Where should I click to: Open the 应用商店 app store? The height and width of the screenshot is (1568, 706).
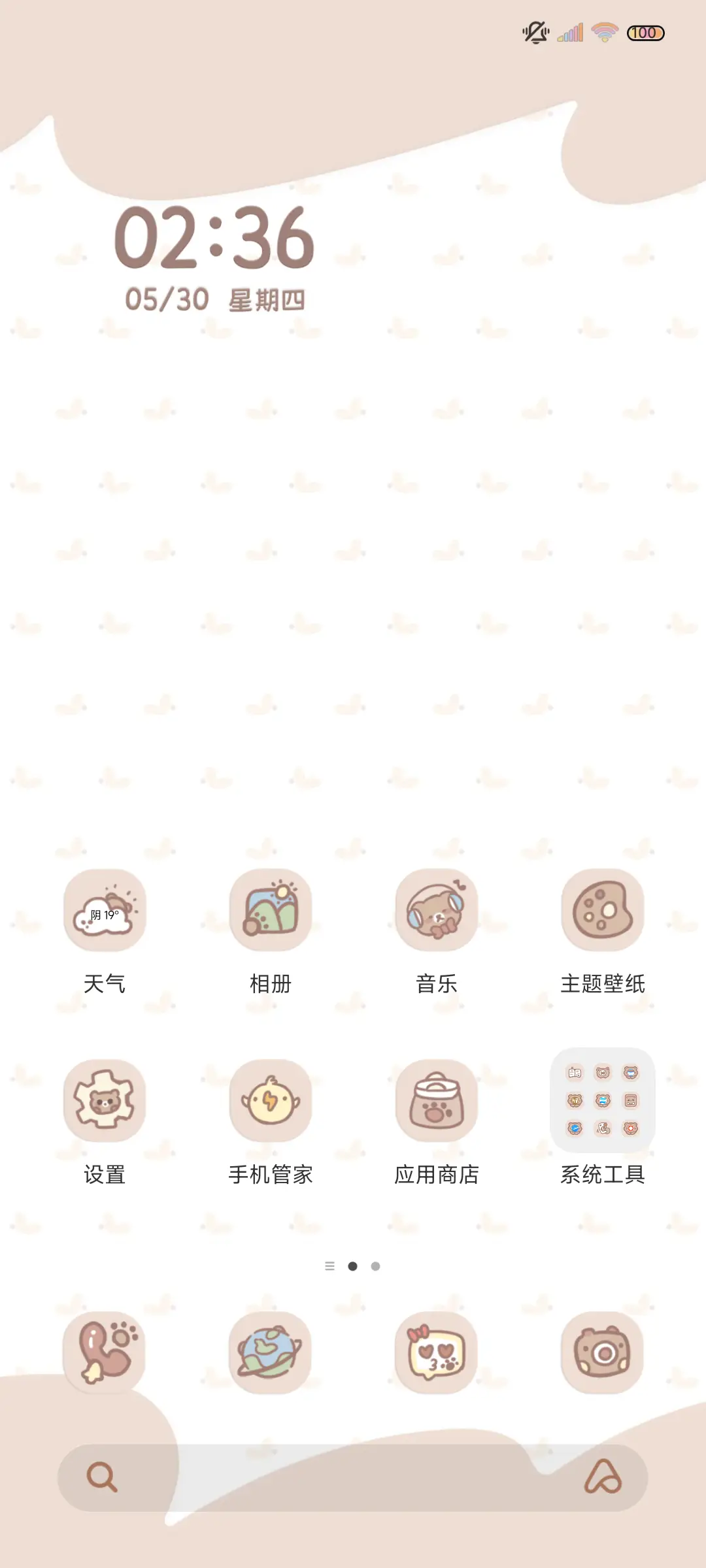click(437, 1101)
